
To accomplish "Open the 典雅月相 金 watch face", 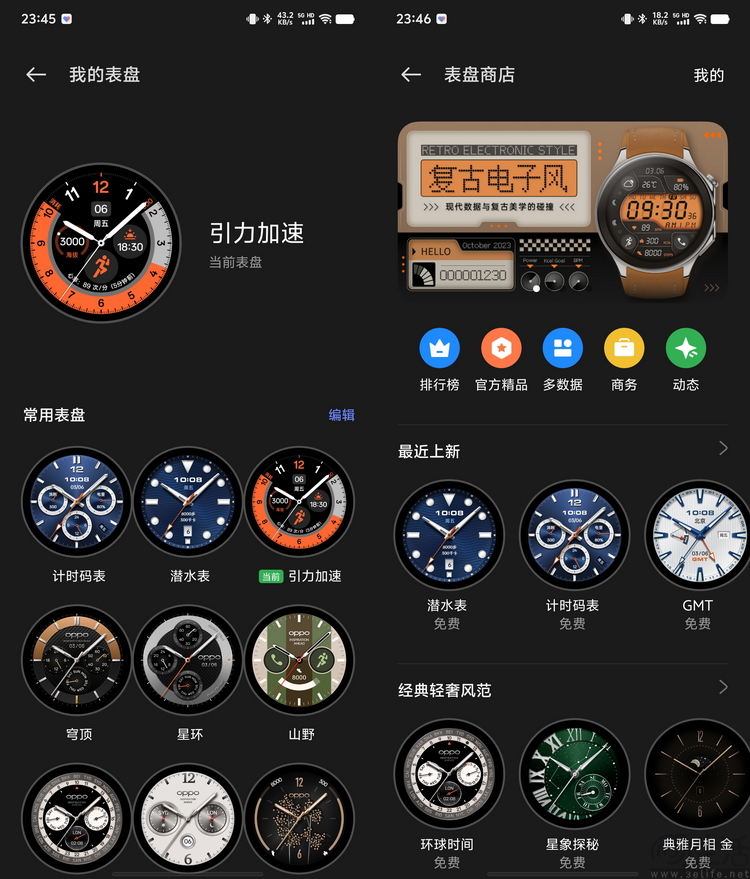I will click(697, 773).
